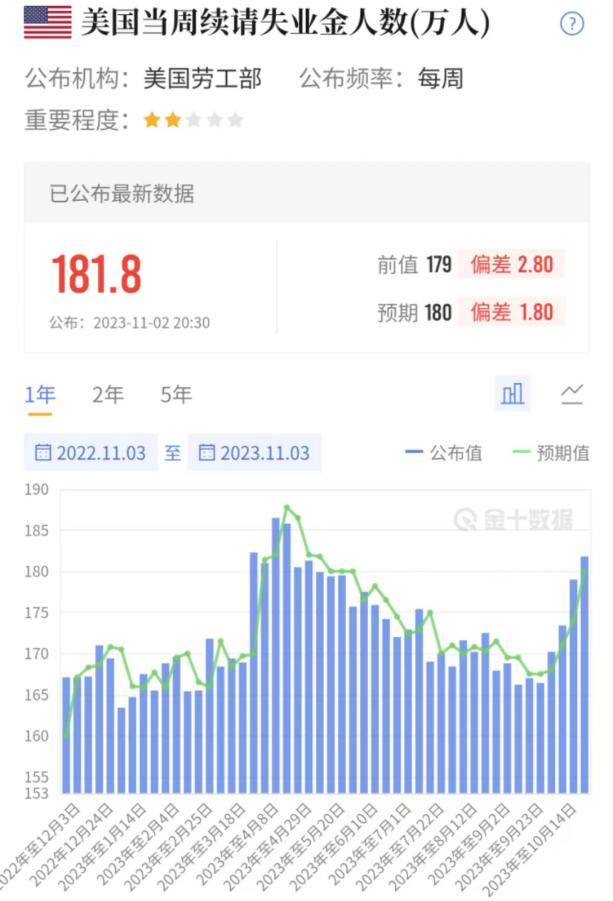Switch to the 1年 range tab
This screenshot has width=613, height=901.
pos(40,395)
